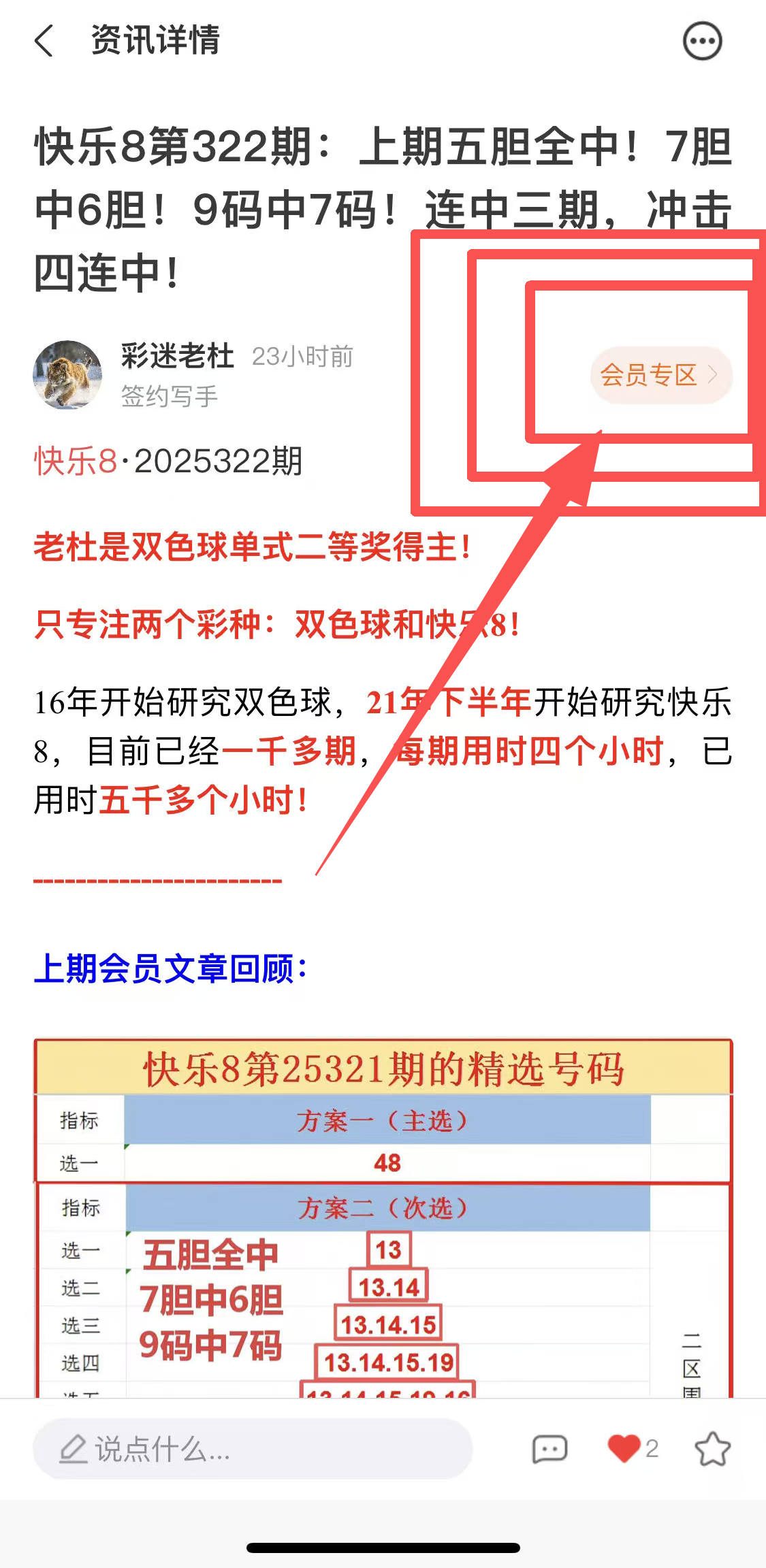
Task: Toggle the heart like on this article
Action: 624,1448
